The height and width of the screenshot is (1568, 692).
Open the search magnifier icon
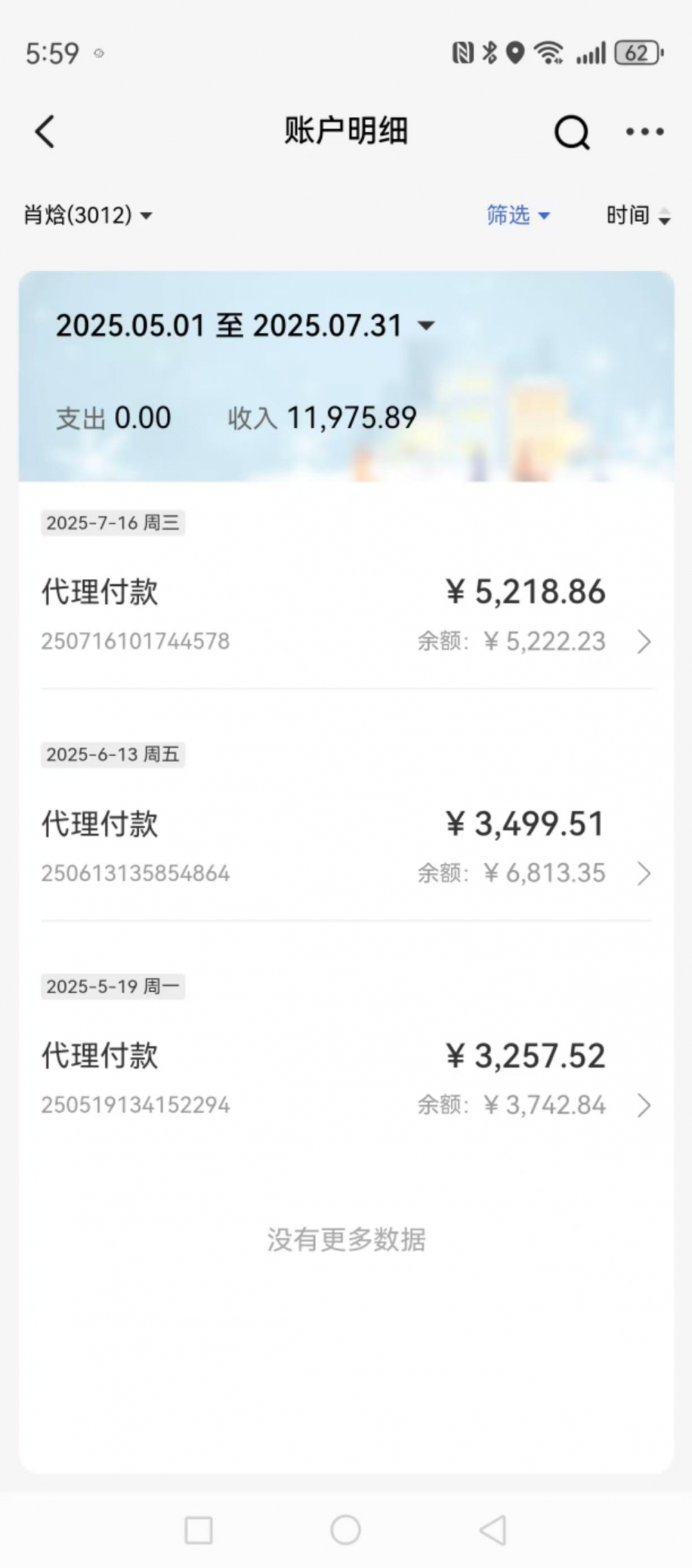tap(572, 131)
